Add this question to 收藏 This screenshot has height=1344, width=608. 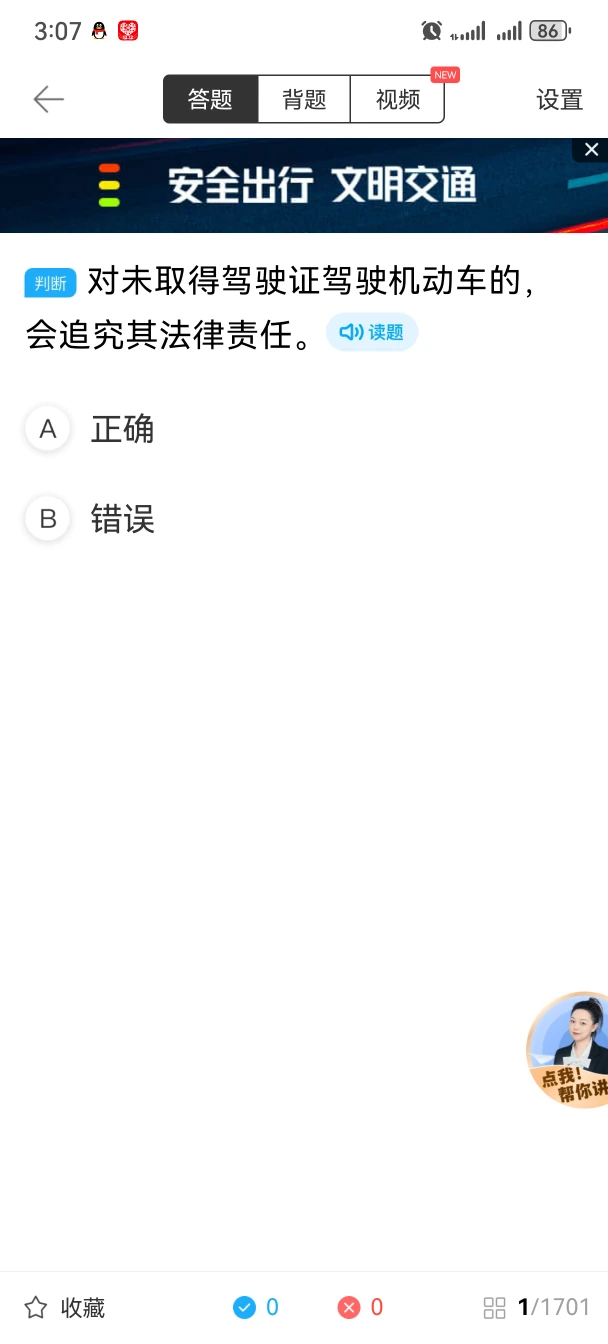point(64,1307)
